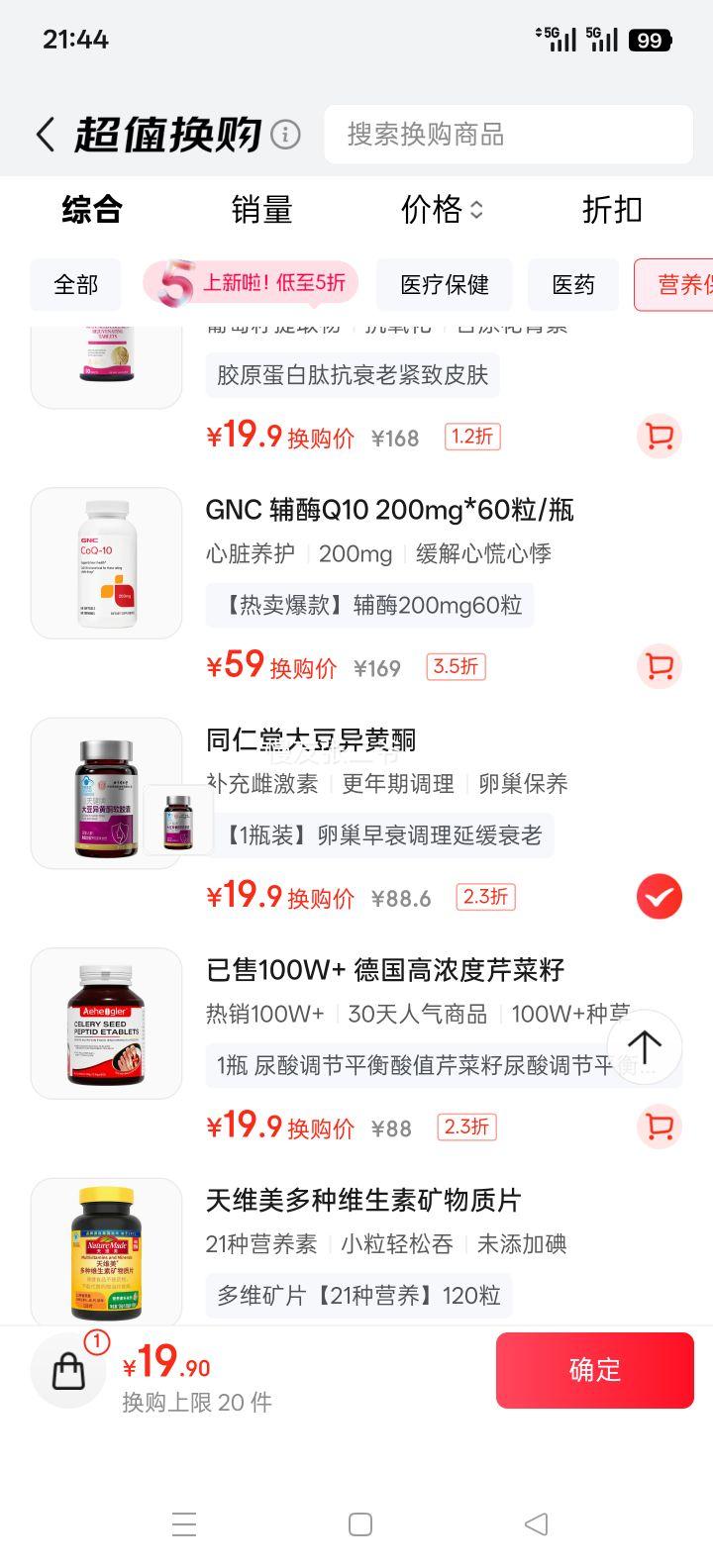Tap the 搜索换购商品 search box
Screen dimensions: 713x1568
click(507, 135)
